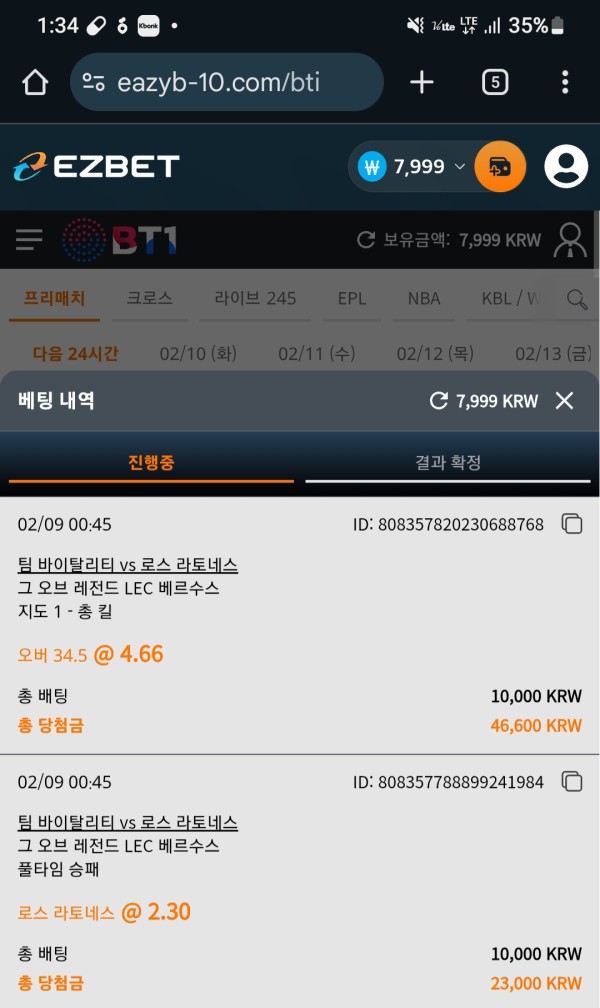Open the eazyb-10.com address bar
The height and width of the screenshot is (1008, 600).
226,82
